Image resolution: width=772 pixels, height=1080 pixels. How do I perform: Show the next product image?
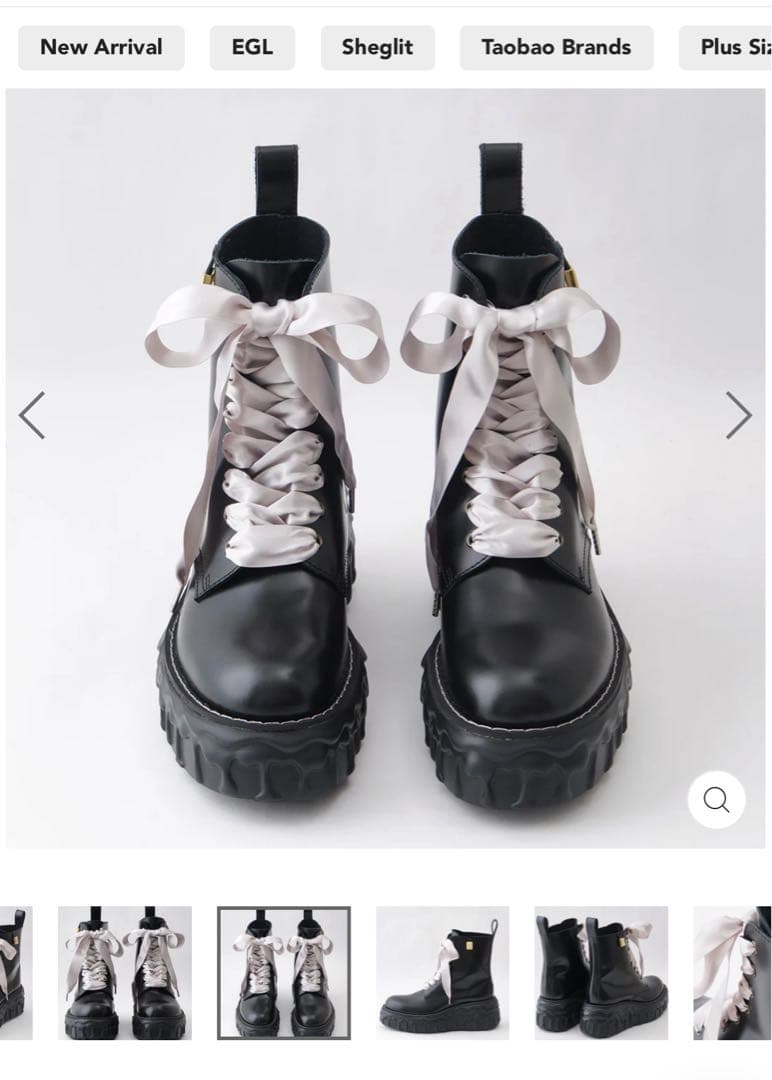[738, 415]
